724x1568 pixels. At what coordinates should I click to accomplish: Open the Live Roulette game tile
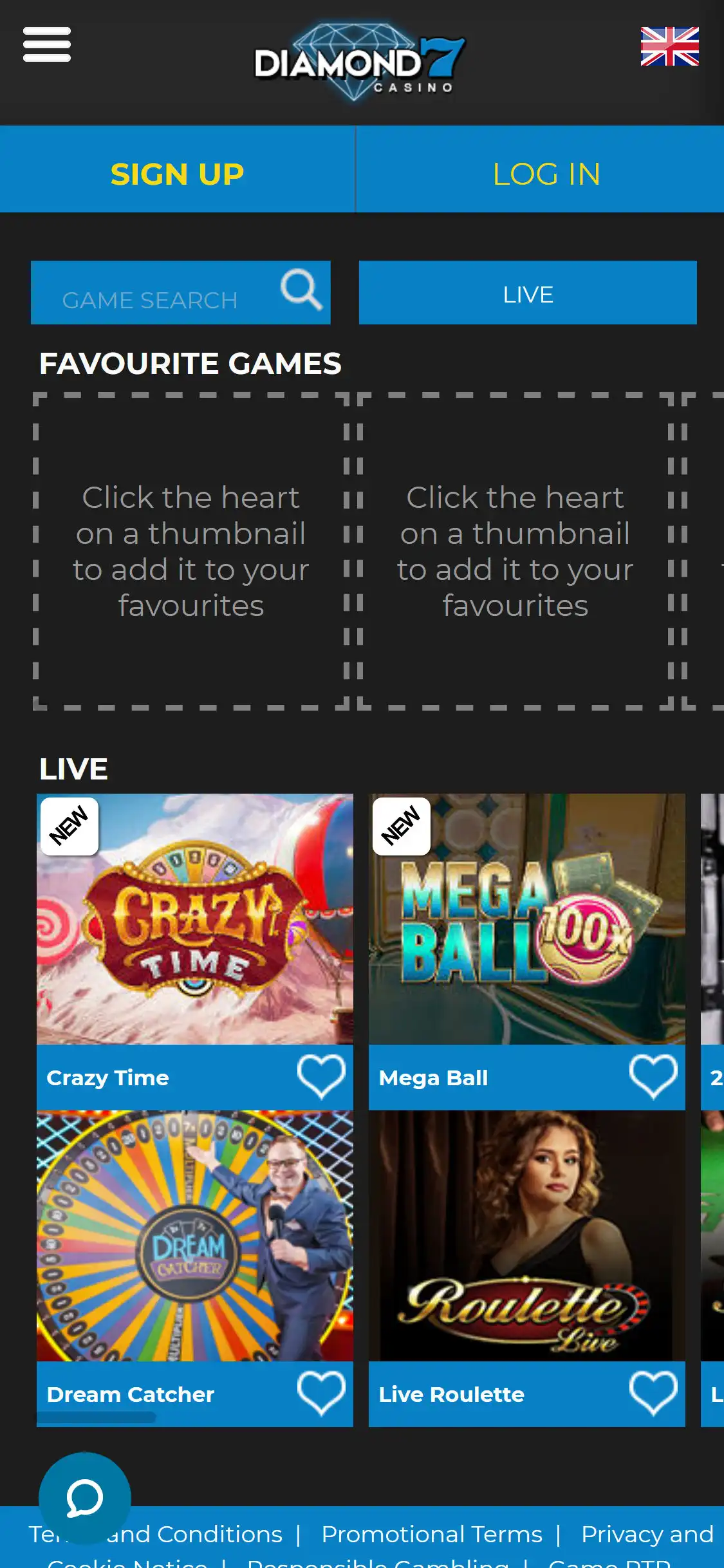coord(526,1236)
